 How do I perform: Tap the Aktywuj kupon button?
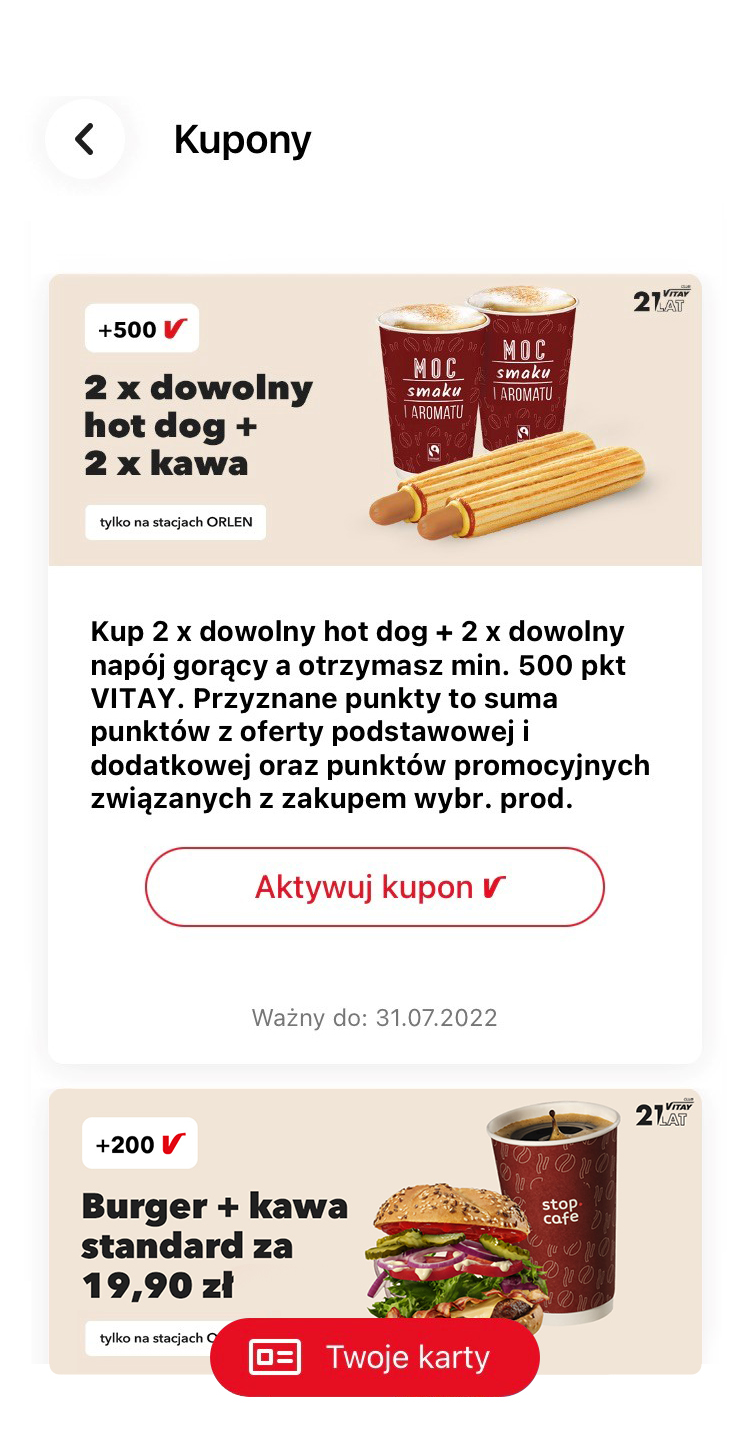(x=375, y=887)
